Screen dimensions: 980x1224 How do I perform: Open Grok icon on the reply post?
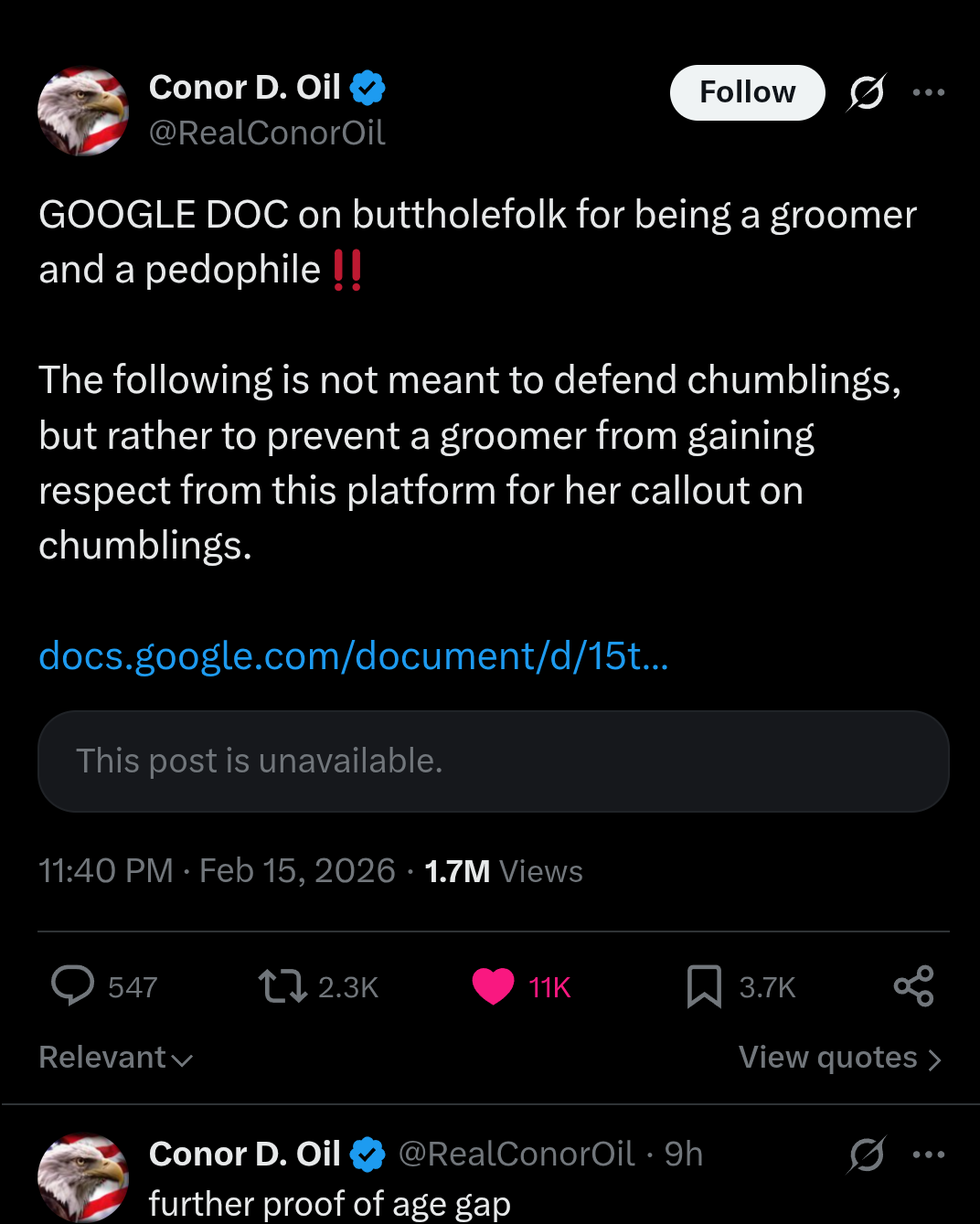click(866, 1155)
